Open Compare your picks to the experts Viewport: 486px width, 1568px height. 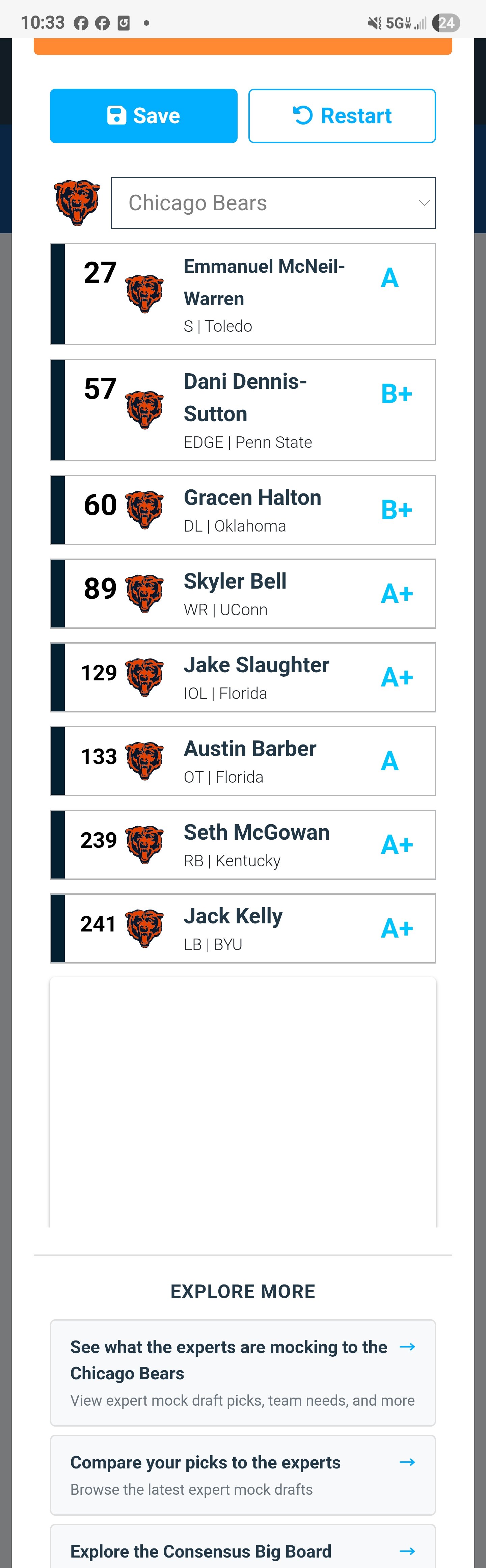point(243,1475)
